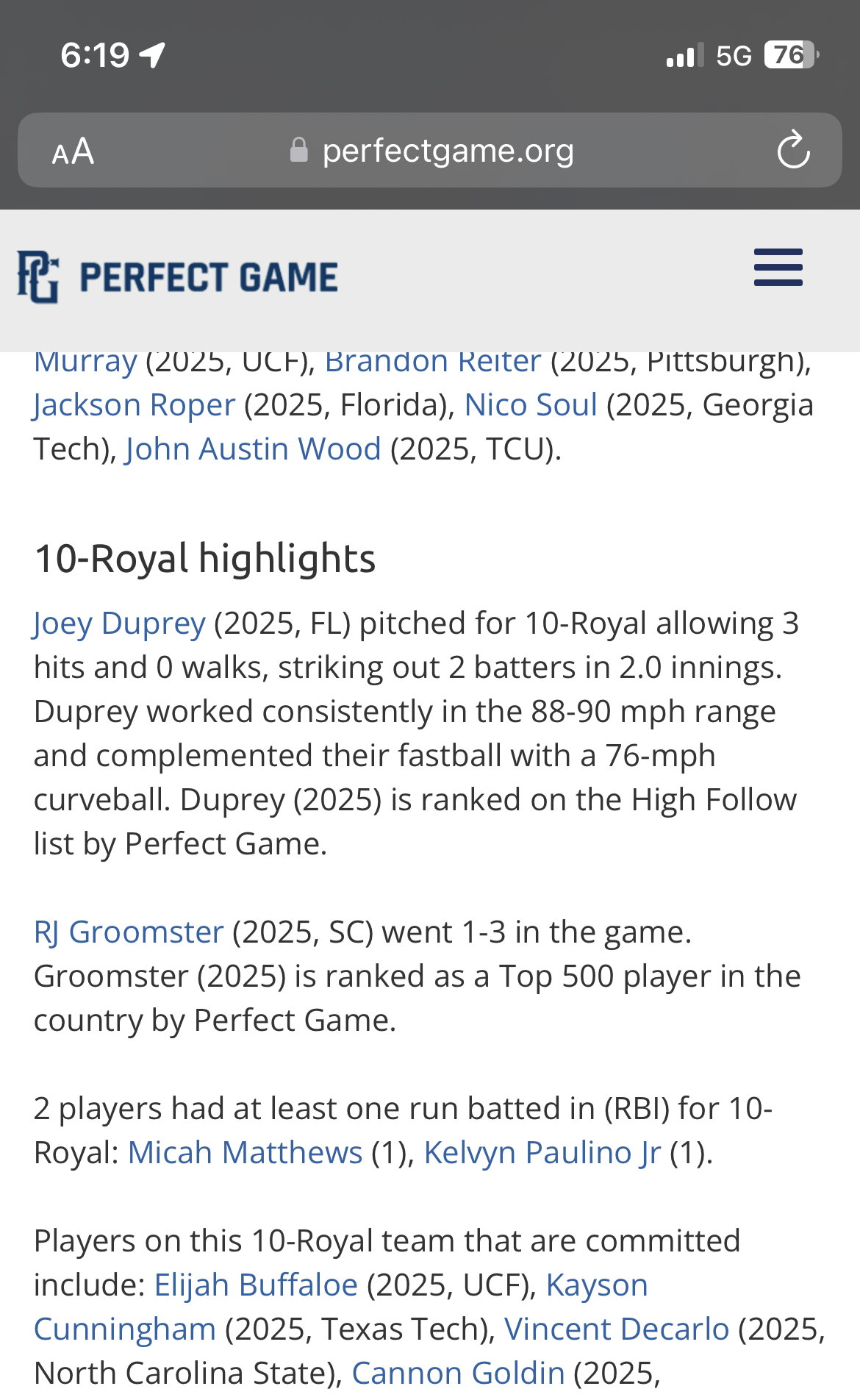Go to the Perfect Game homepage
This screenshot has width=860, height=1400.
click(177, 277)
